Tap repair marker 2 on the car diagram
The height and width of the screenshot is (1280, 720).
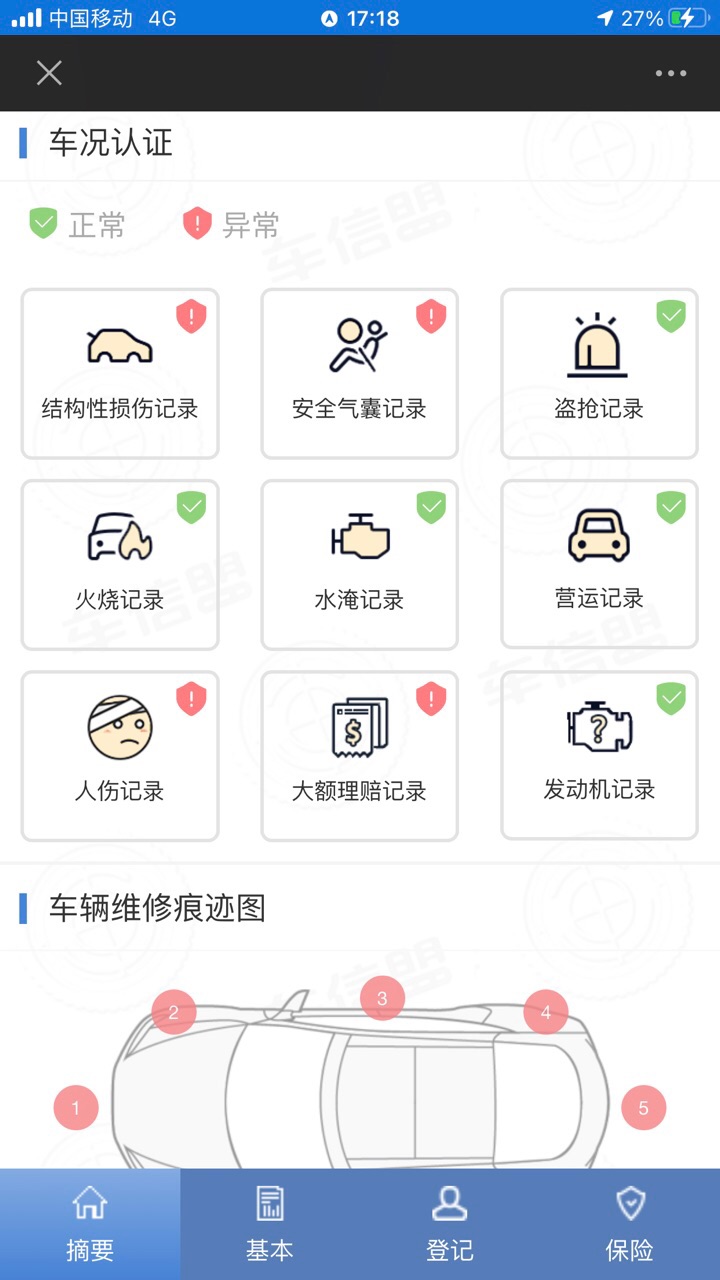[174, 1012]
